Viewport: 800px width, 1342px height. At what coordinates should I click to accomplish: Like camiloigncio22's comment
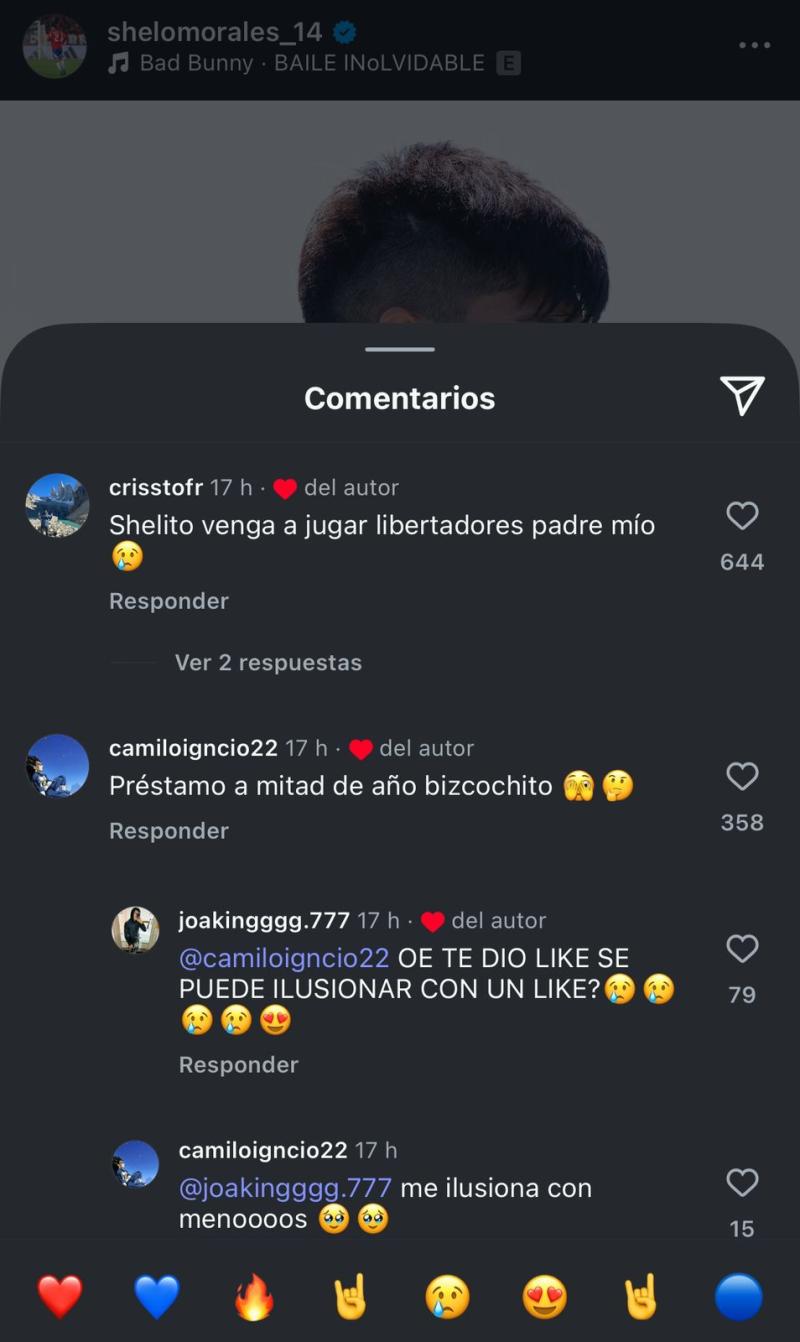pyautogui.click(x=741, y=777)
